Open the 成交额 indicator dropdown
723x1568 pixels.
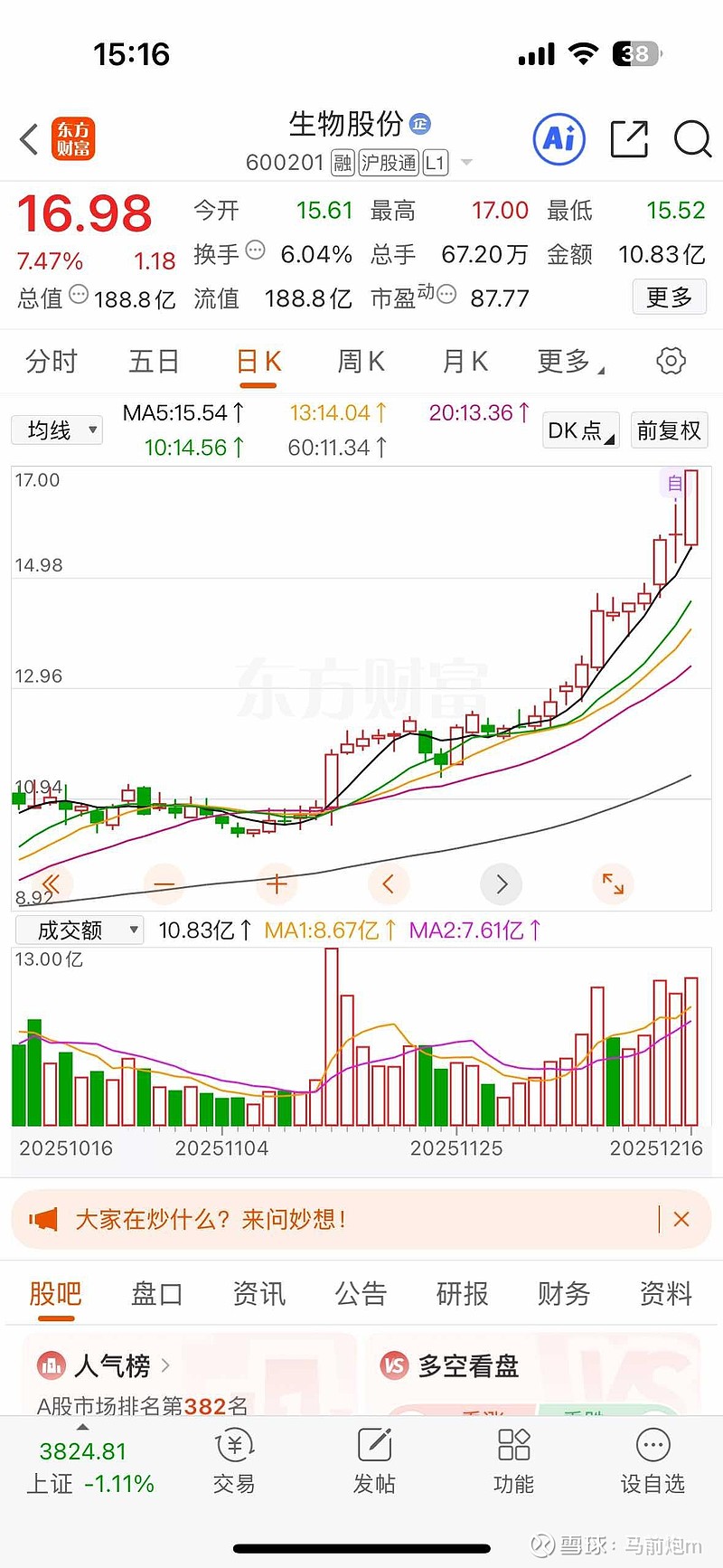pyautogui.click(x=78, y=929)
